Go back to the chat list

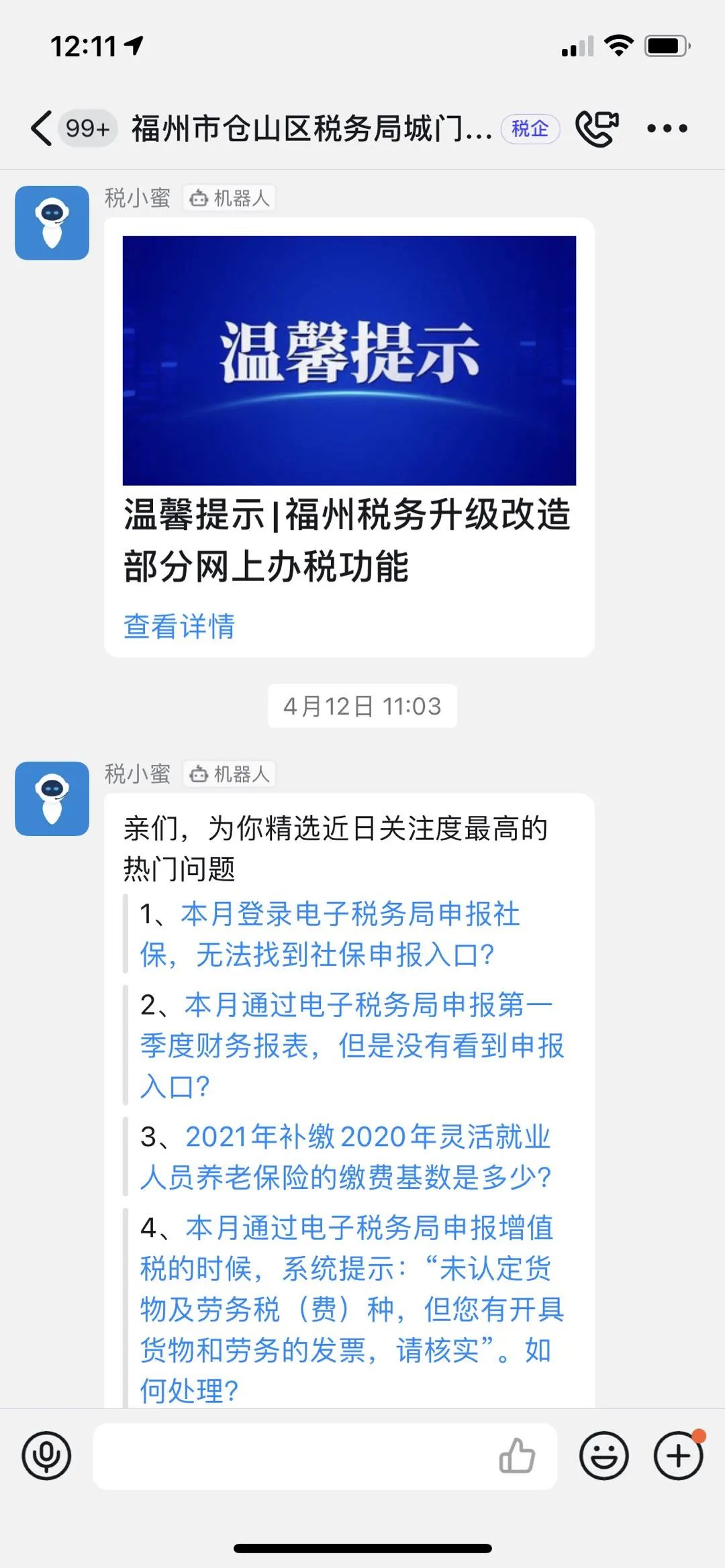click(42, 127)
